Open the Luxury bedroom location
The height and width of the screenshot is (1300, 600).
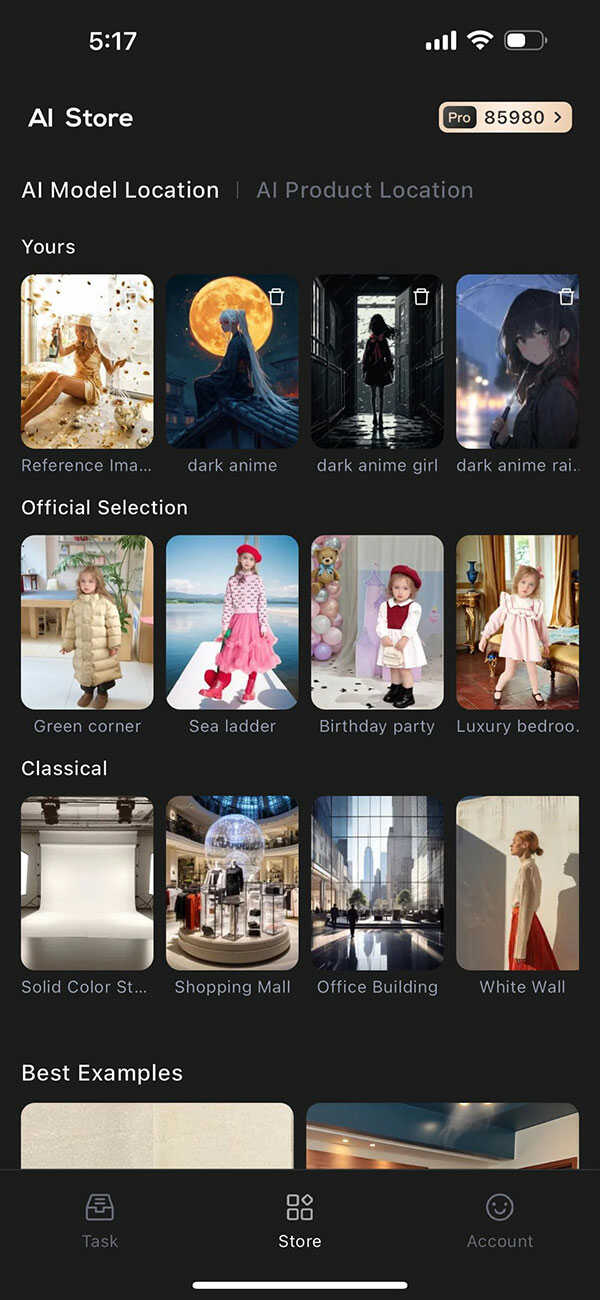(x=517, y=622)
